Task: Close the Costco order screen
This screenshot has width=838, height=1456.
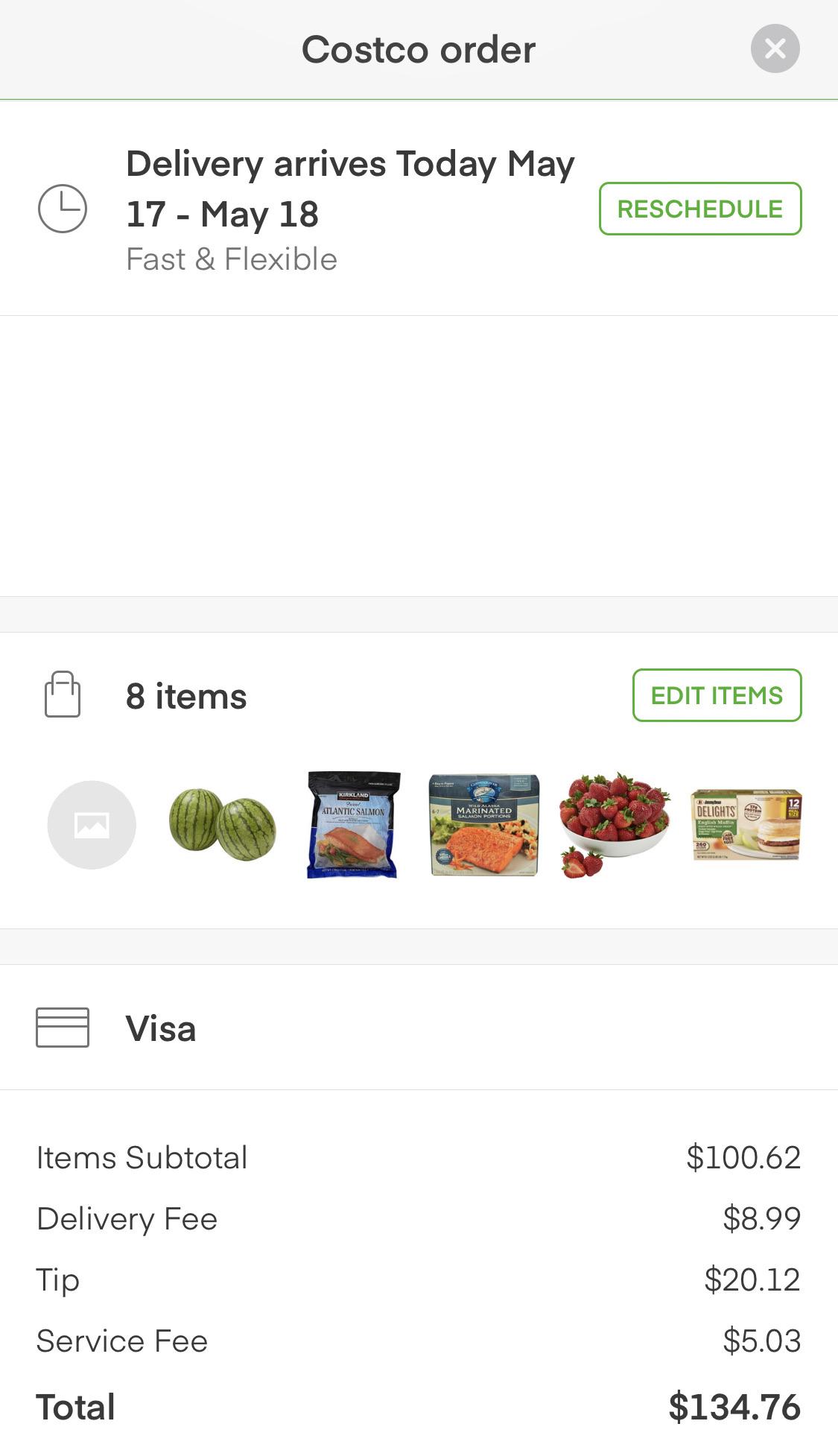Action: tap(775, 49)
